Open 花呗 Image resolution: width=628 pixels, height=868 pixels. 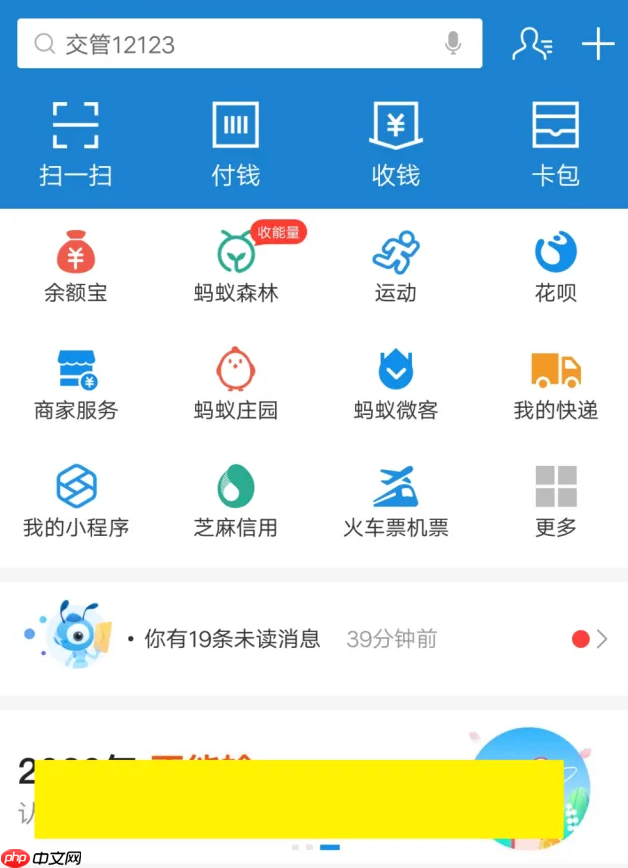pyautogui.click(x=556, y=265)
